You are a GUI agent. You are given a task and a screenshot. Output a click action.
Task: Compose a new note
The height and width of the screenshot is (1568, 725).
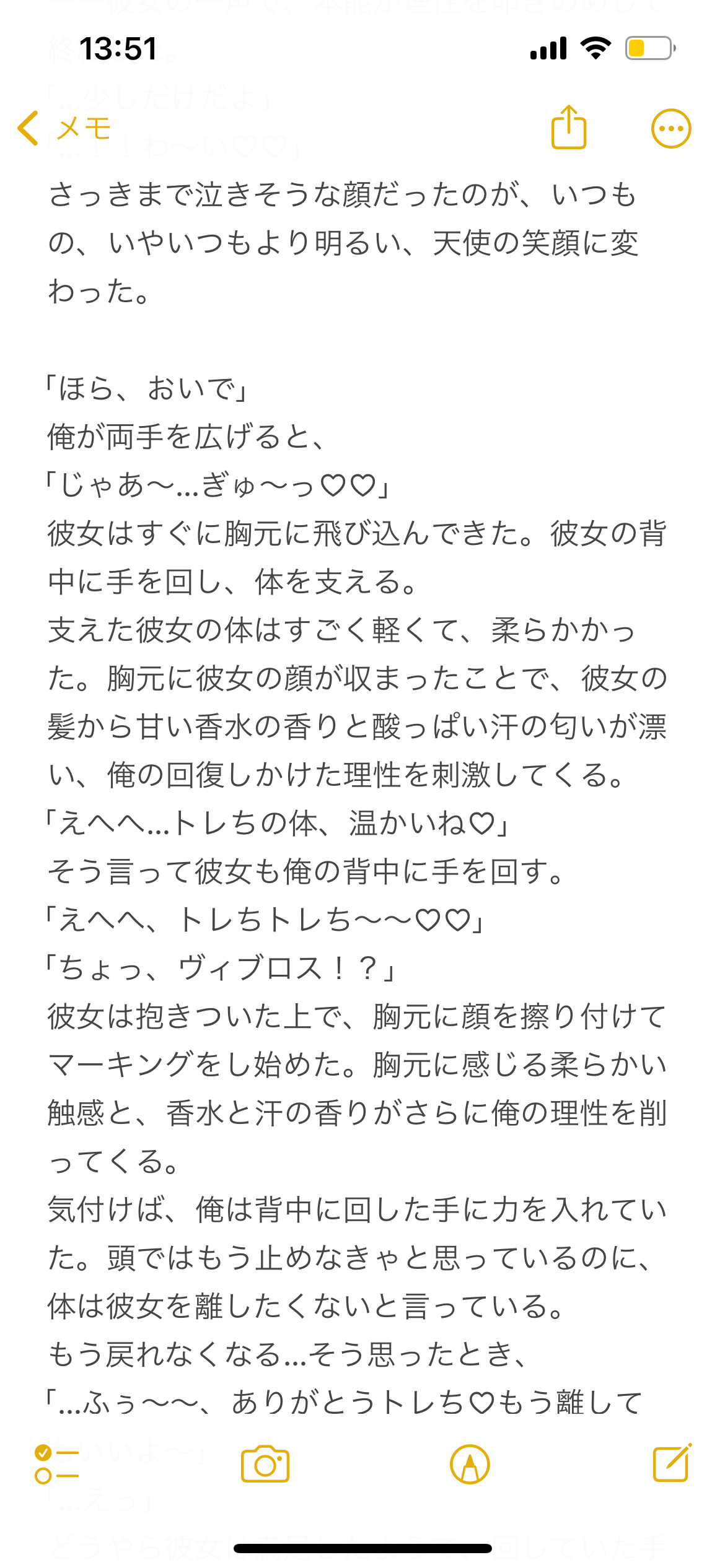point(672,1463)
